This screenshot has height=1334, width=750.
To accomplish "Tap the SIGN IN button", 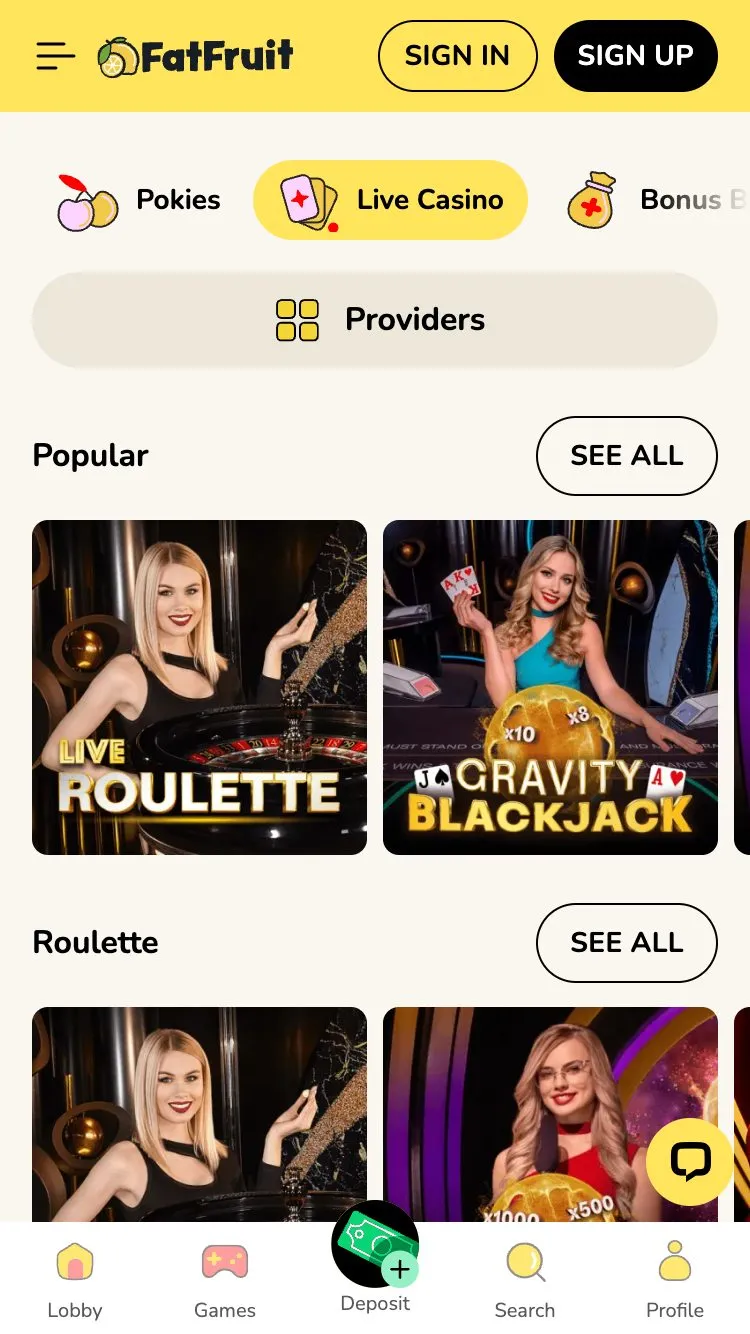I will 457,56.
